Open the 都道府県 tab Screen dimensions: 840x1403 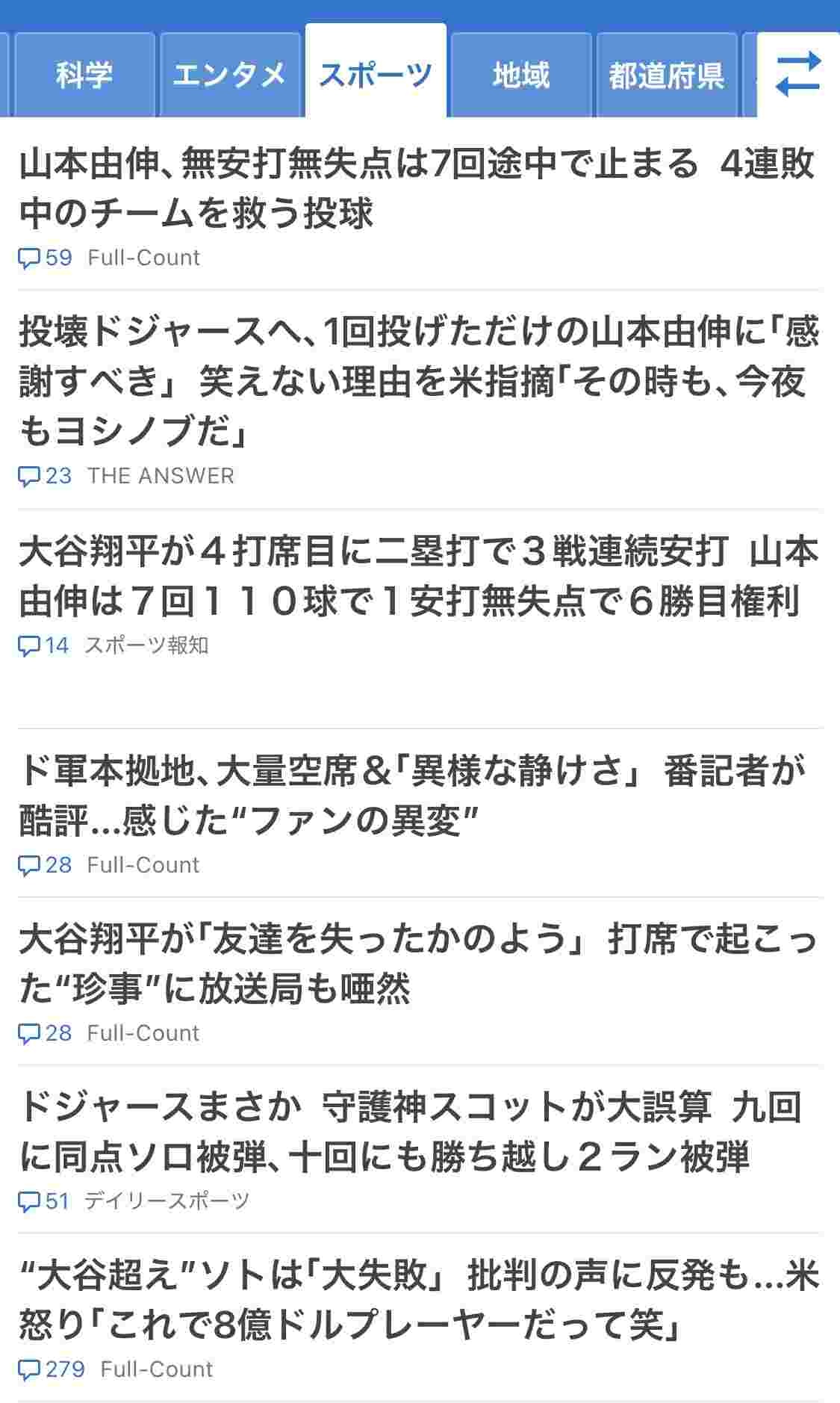point(668,75)
